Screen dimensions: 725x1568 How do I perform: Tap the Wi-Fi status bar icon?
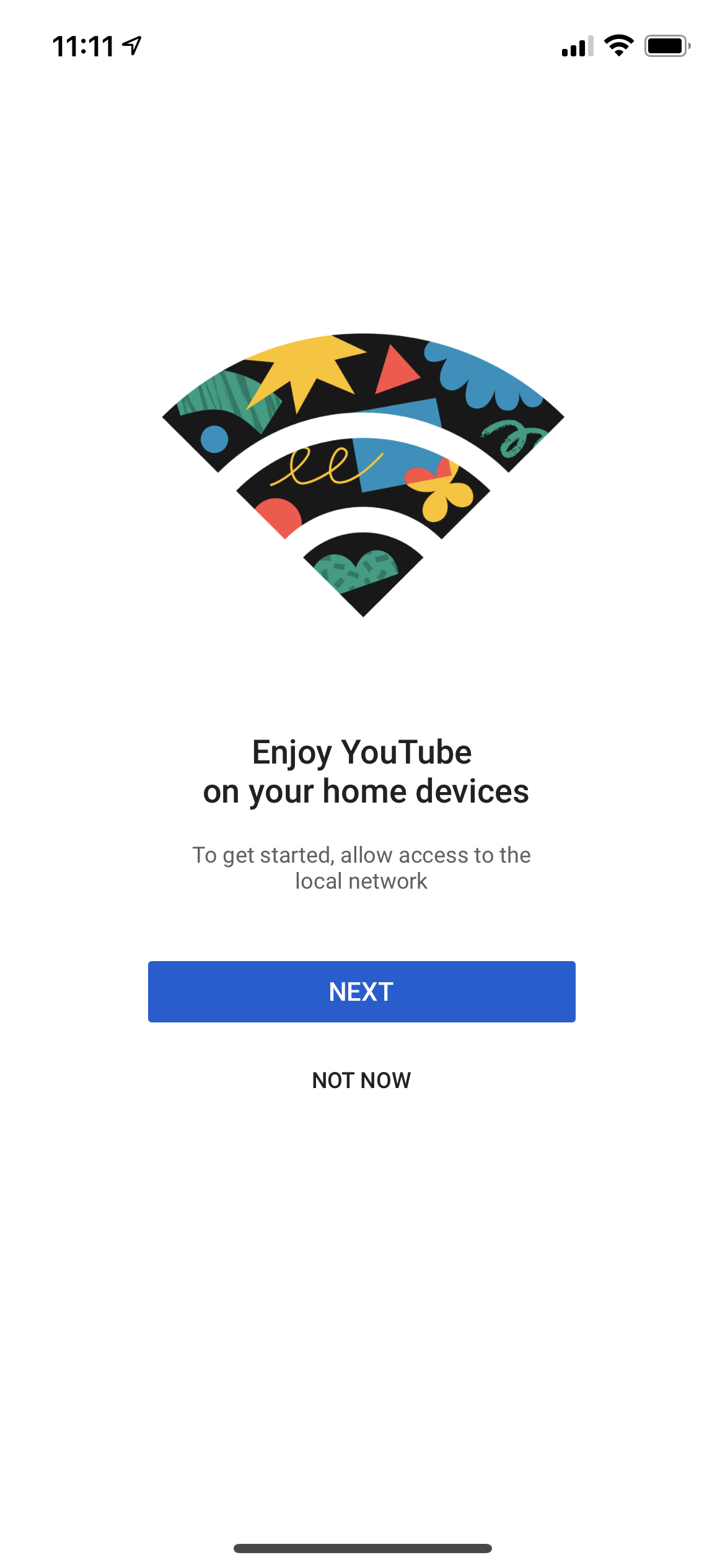click(x=618, y=45)
